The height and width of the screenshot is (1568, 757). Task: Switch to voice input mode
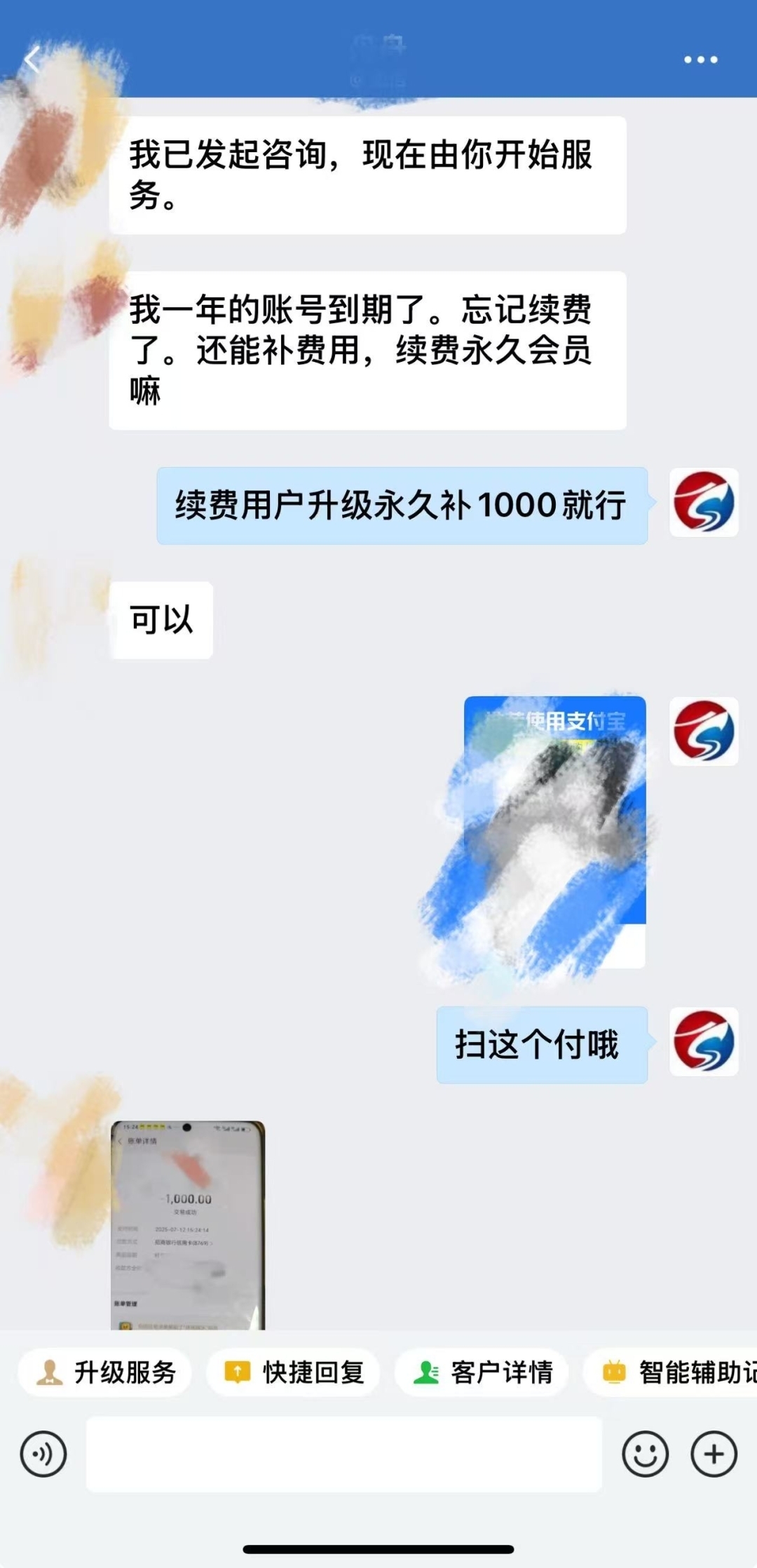(43, 1454)
